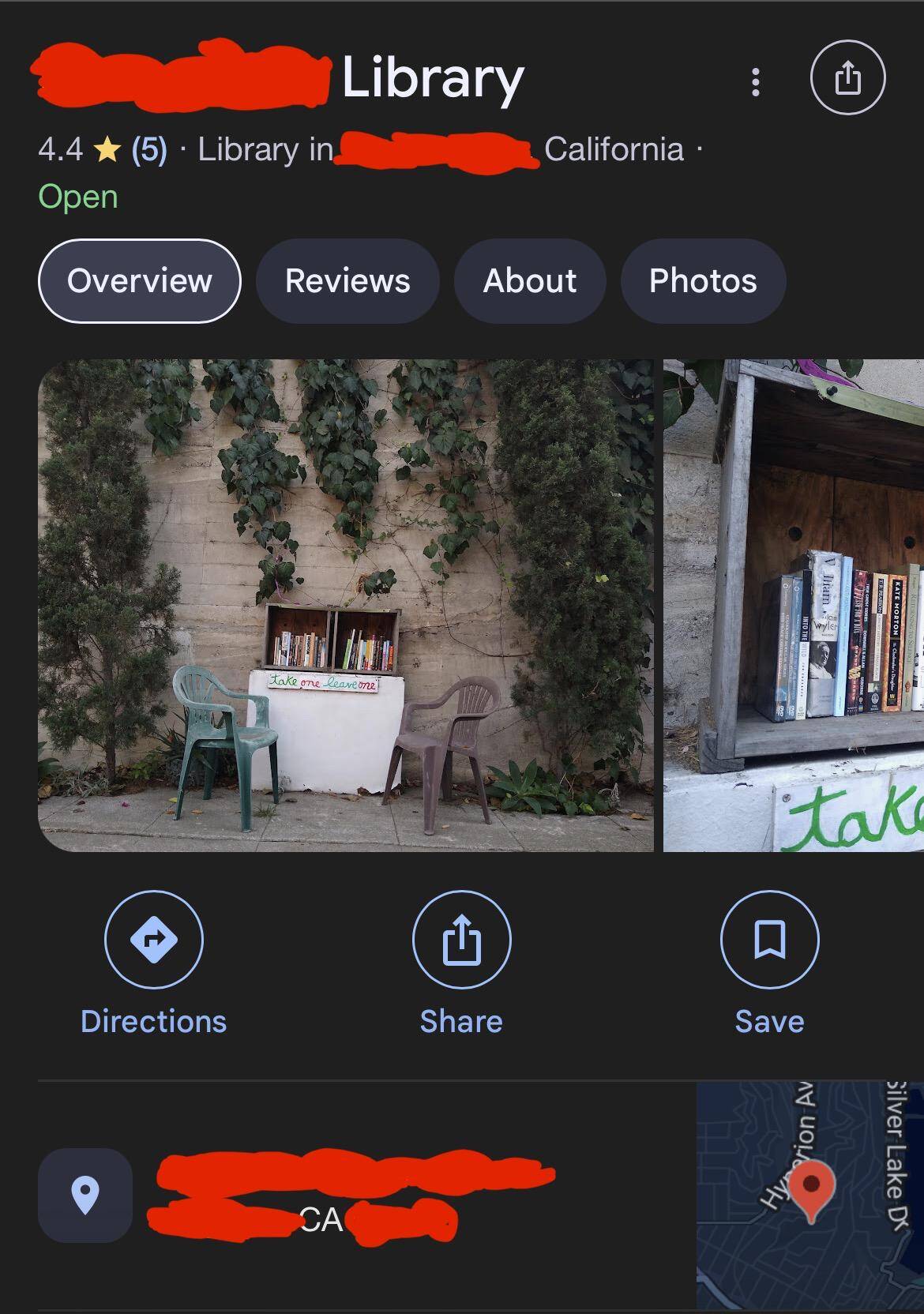Open the map preview with the red pin
This screenshot has height=1314, width=924.
point(809,1195)
